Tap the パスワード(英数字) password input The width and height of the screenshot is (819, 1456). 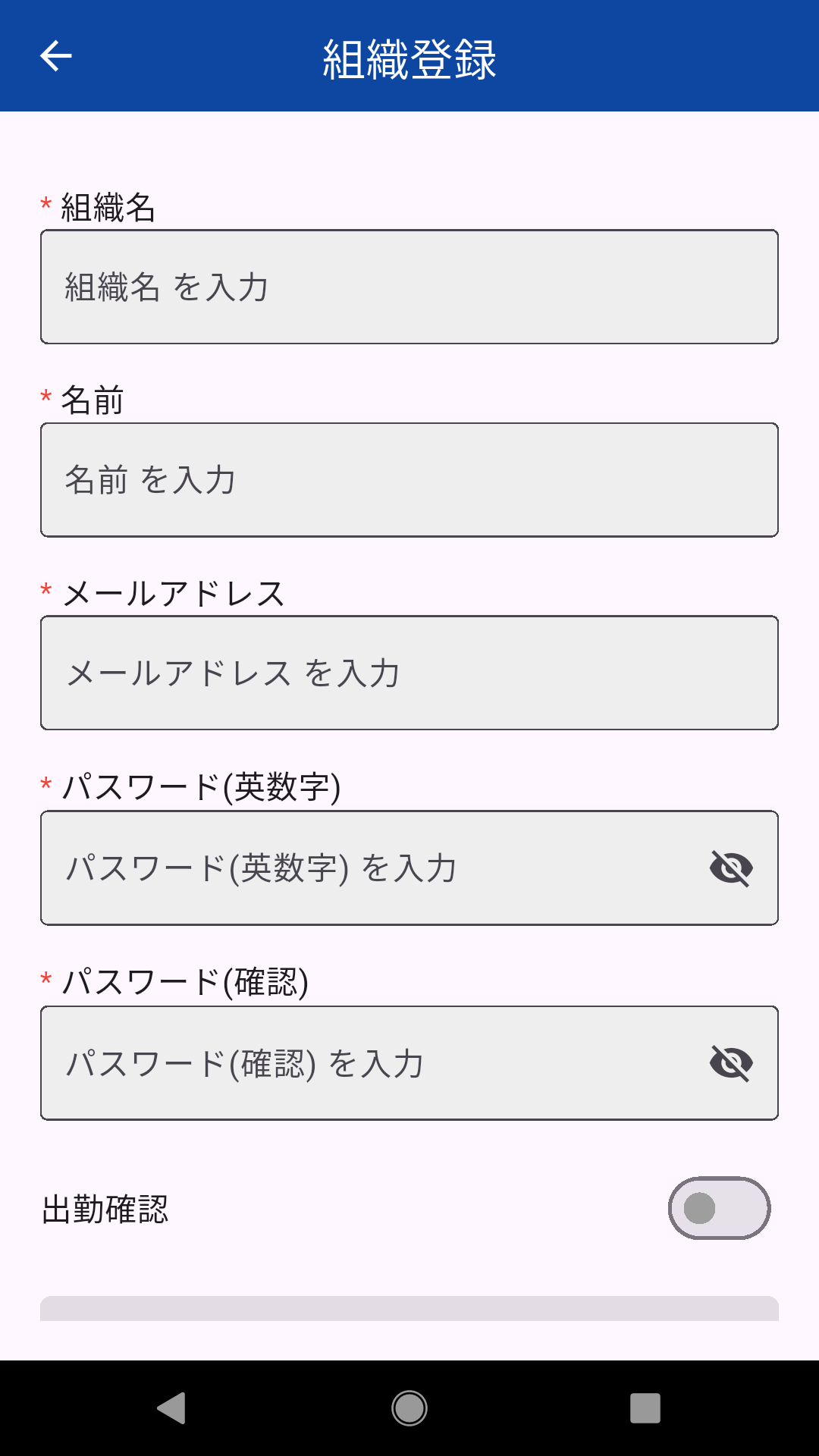[x=341, y=868]
